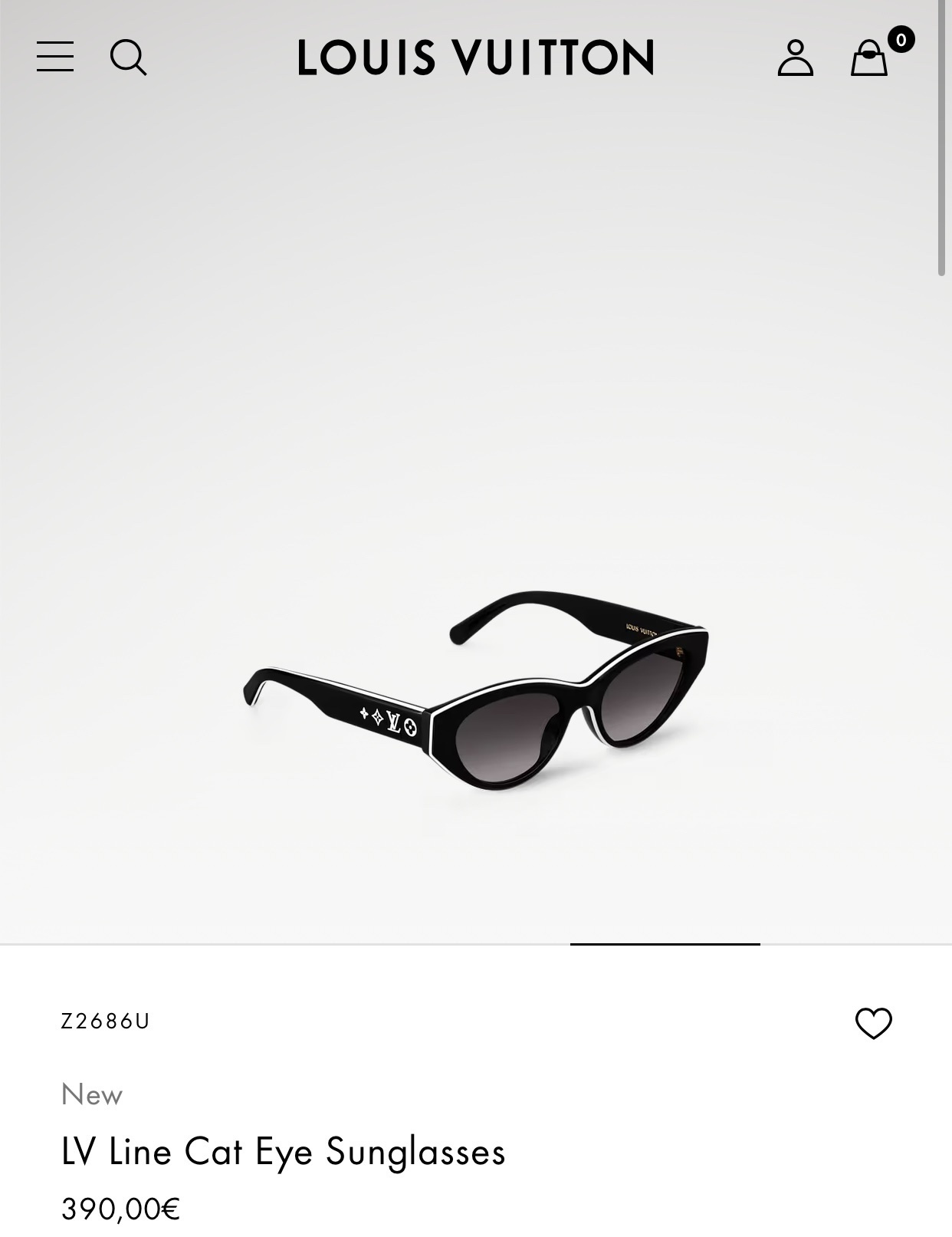View the shopping bag
Image resolution: width=952 pixels, height=1237 pixels.
tap(869, 58)
